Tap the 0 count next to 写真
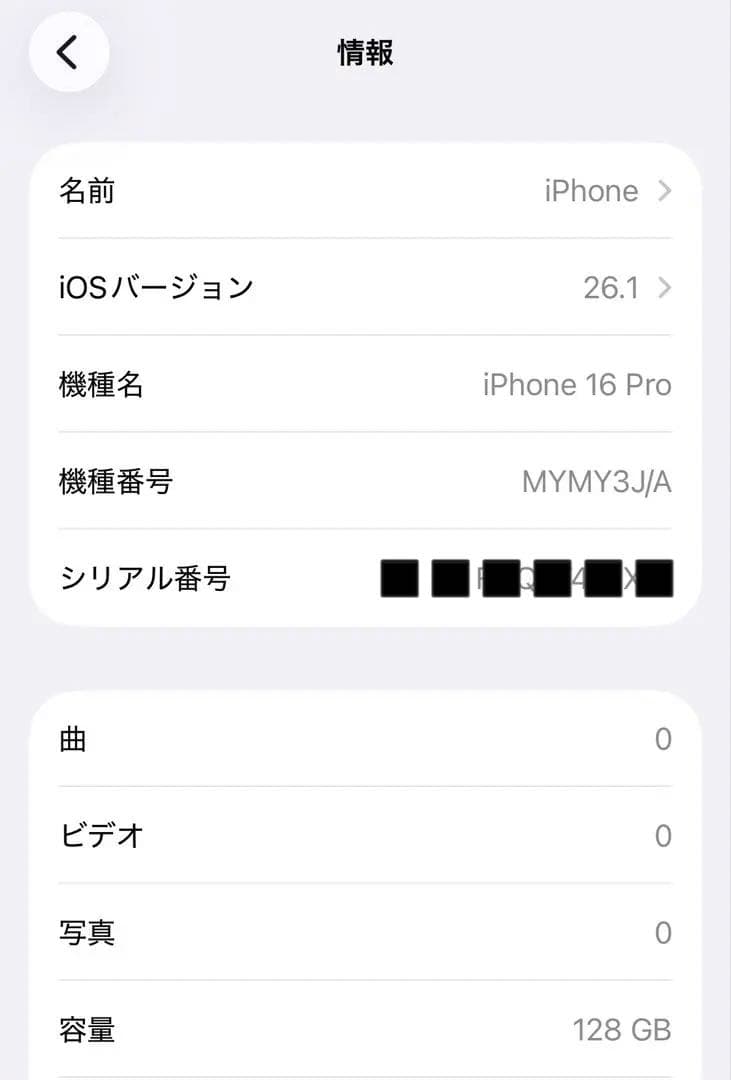Image resolution: width=731 pixels, height=1080 pixels. pos(662,933)
